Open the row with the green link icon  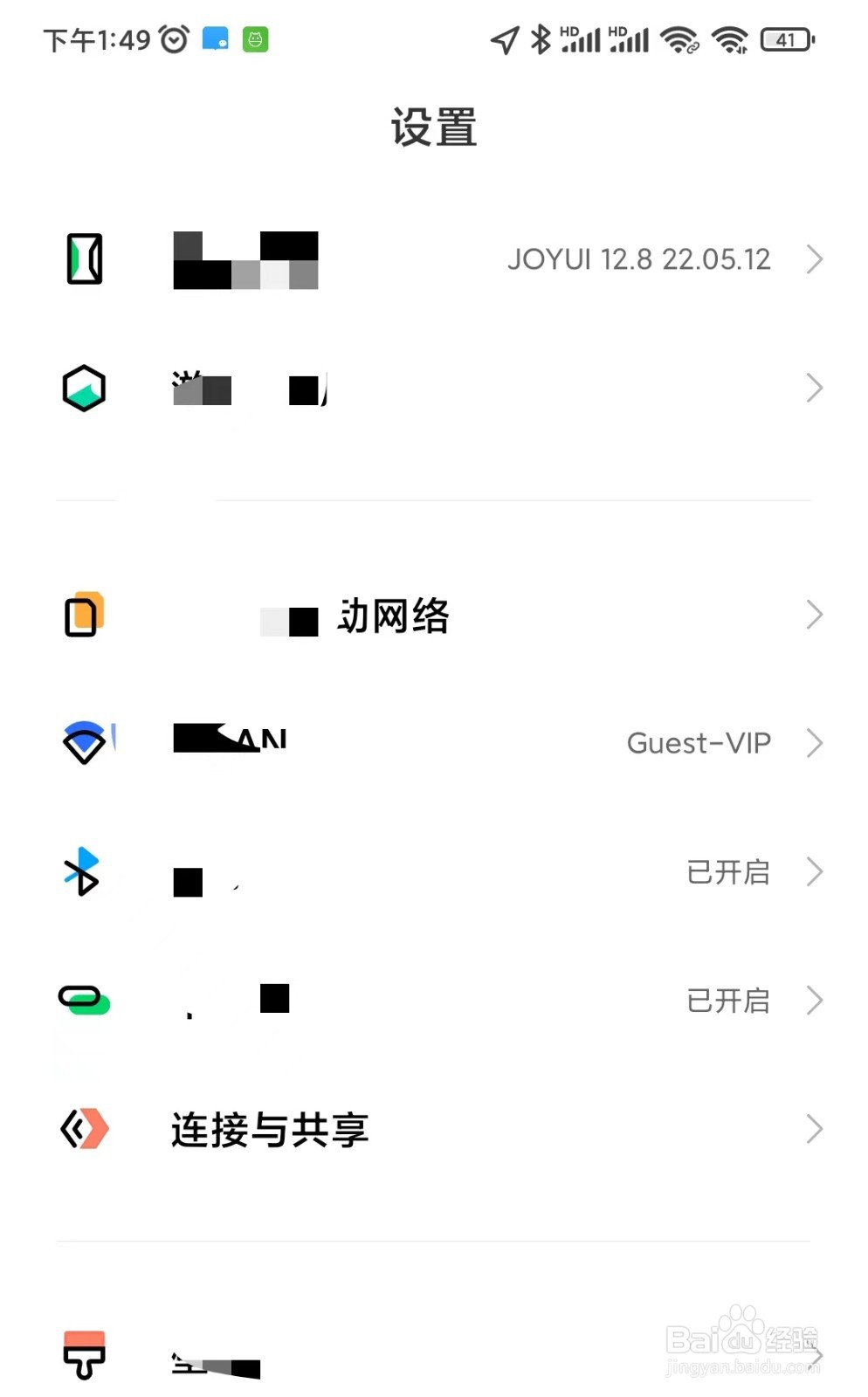(434, 1000)
